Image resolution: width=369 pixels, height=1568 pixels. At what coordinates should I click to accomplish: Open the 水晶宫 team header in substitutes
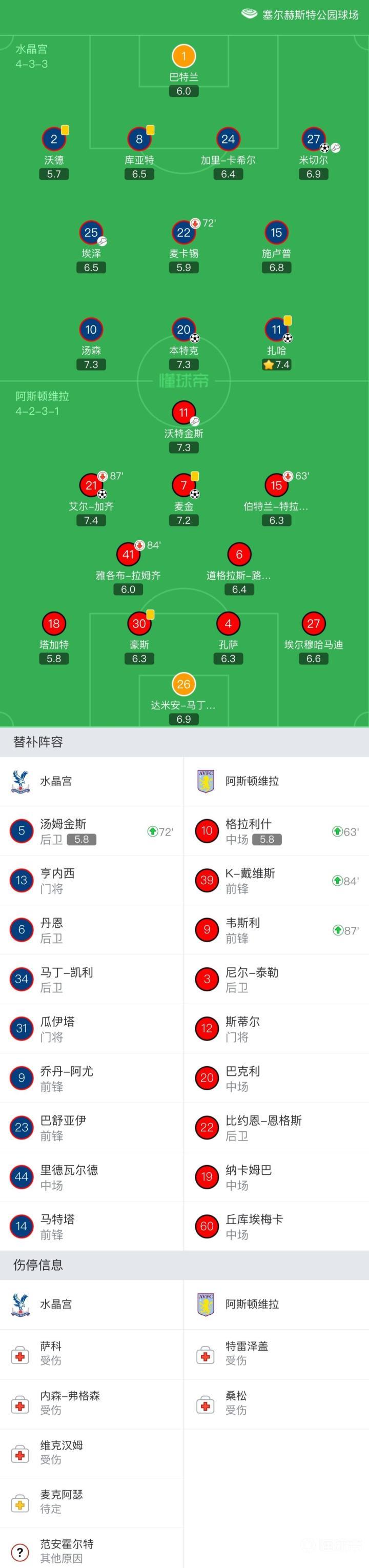click(91, 781)
